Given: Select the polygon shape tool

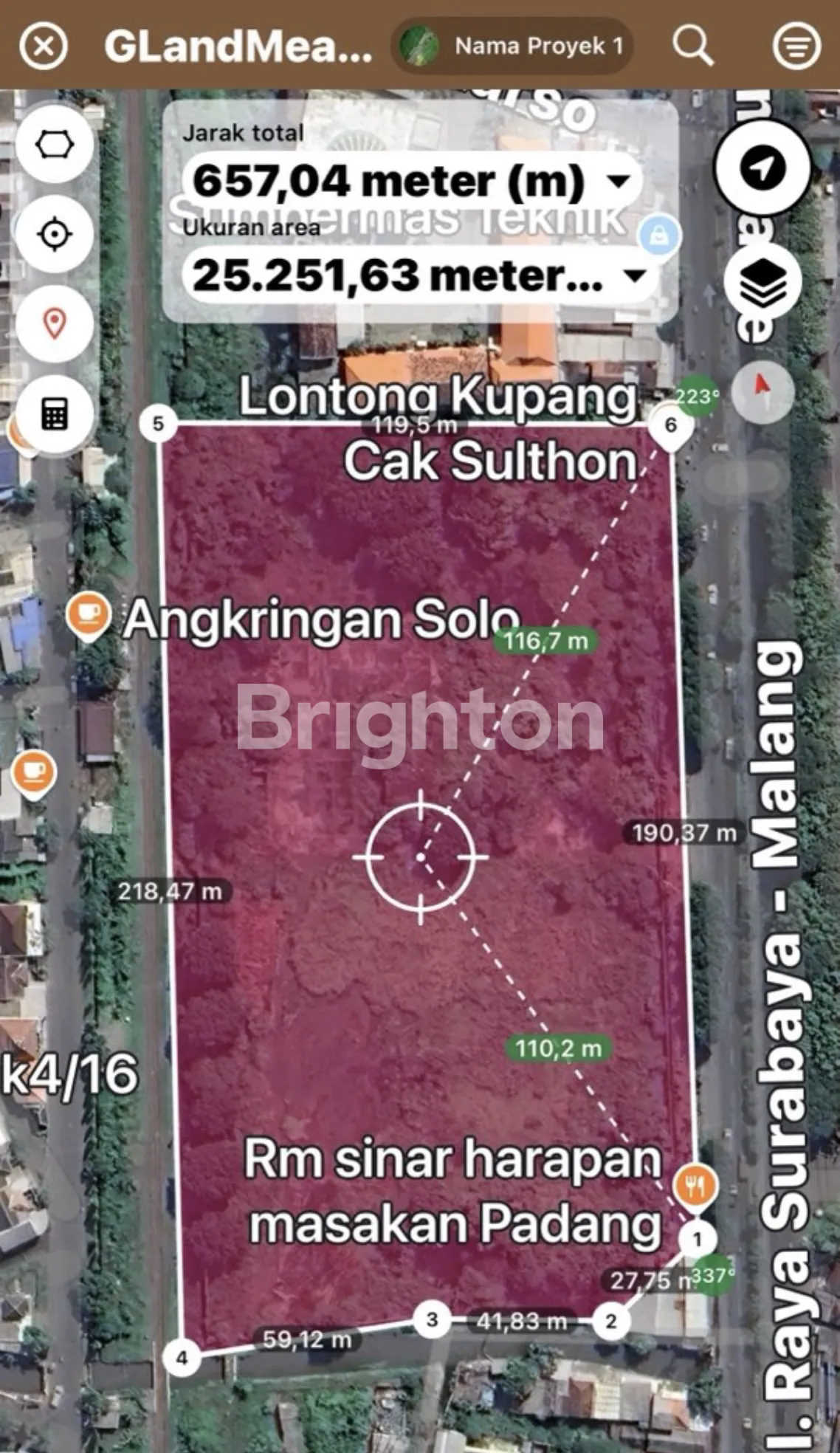Looking at the screenshot, I should tap(55, 144).
